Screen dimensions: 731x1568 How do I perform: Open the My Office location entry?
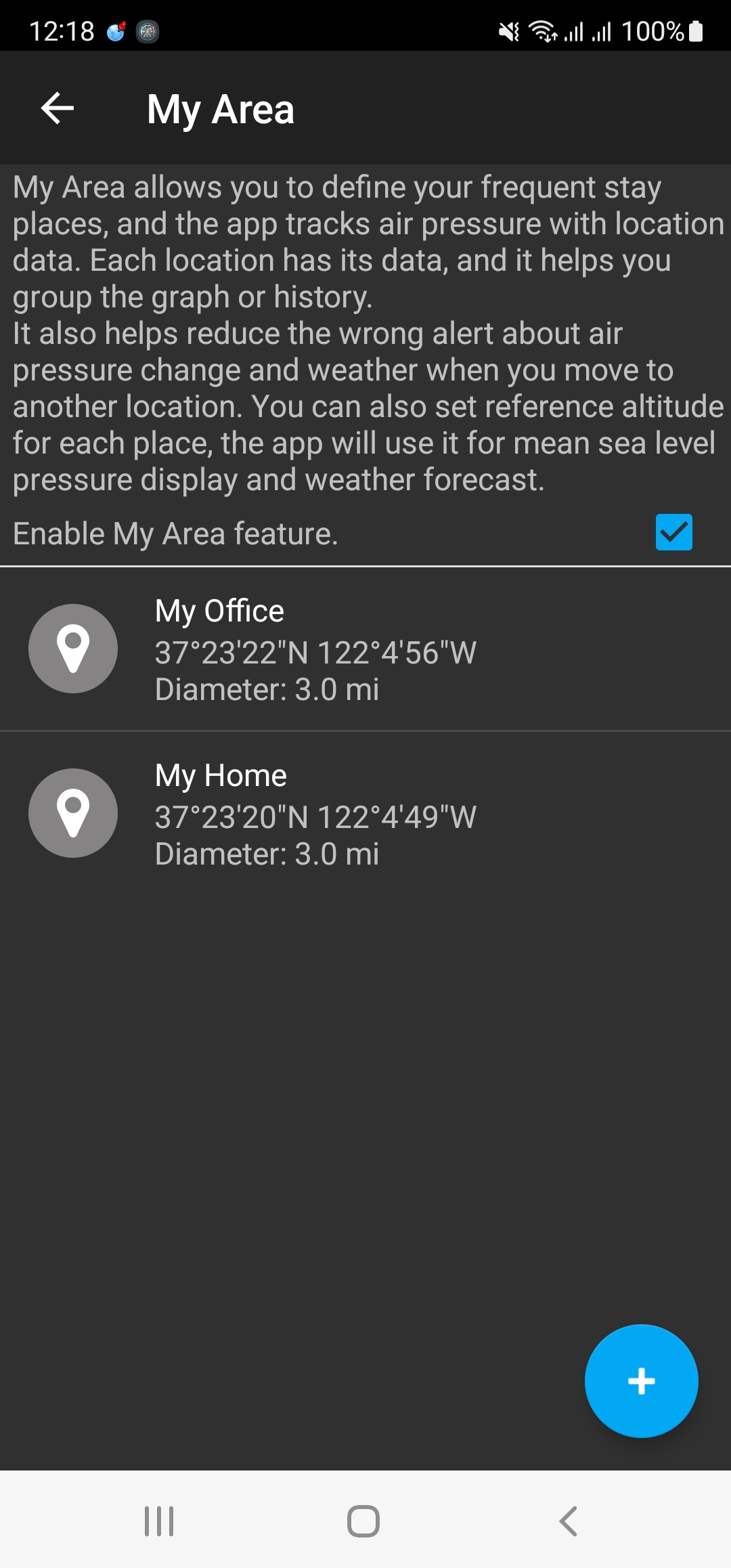(365, 649)
